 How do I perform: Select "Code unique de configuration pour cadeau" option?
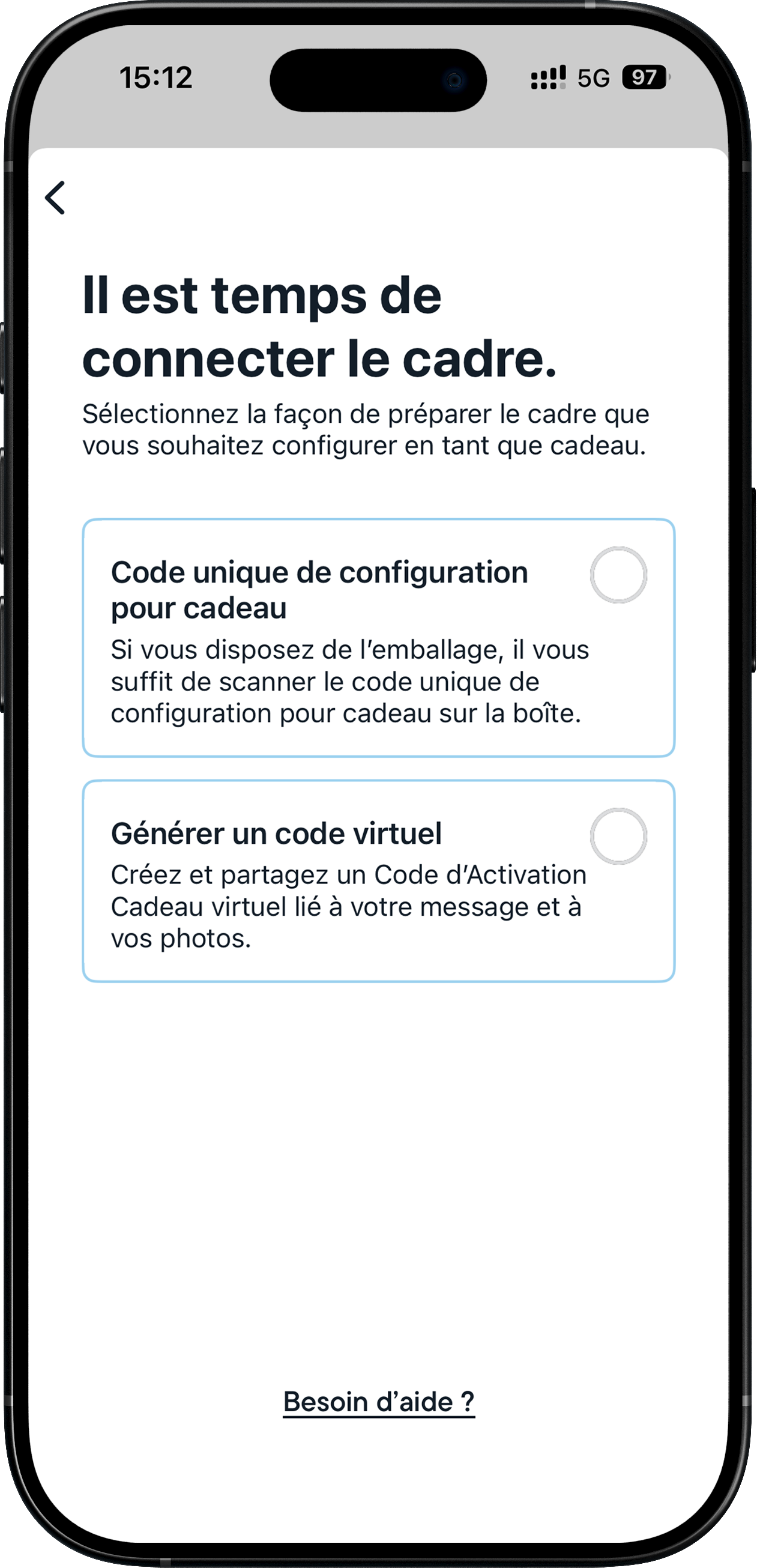(618, 575)
